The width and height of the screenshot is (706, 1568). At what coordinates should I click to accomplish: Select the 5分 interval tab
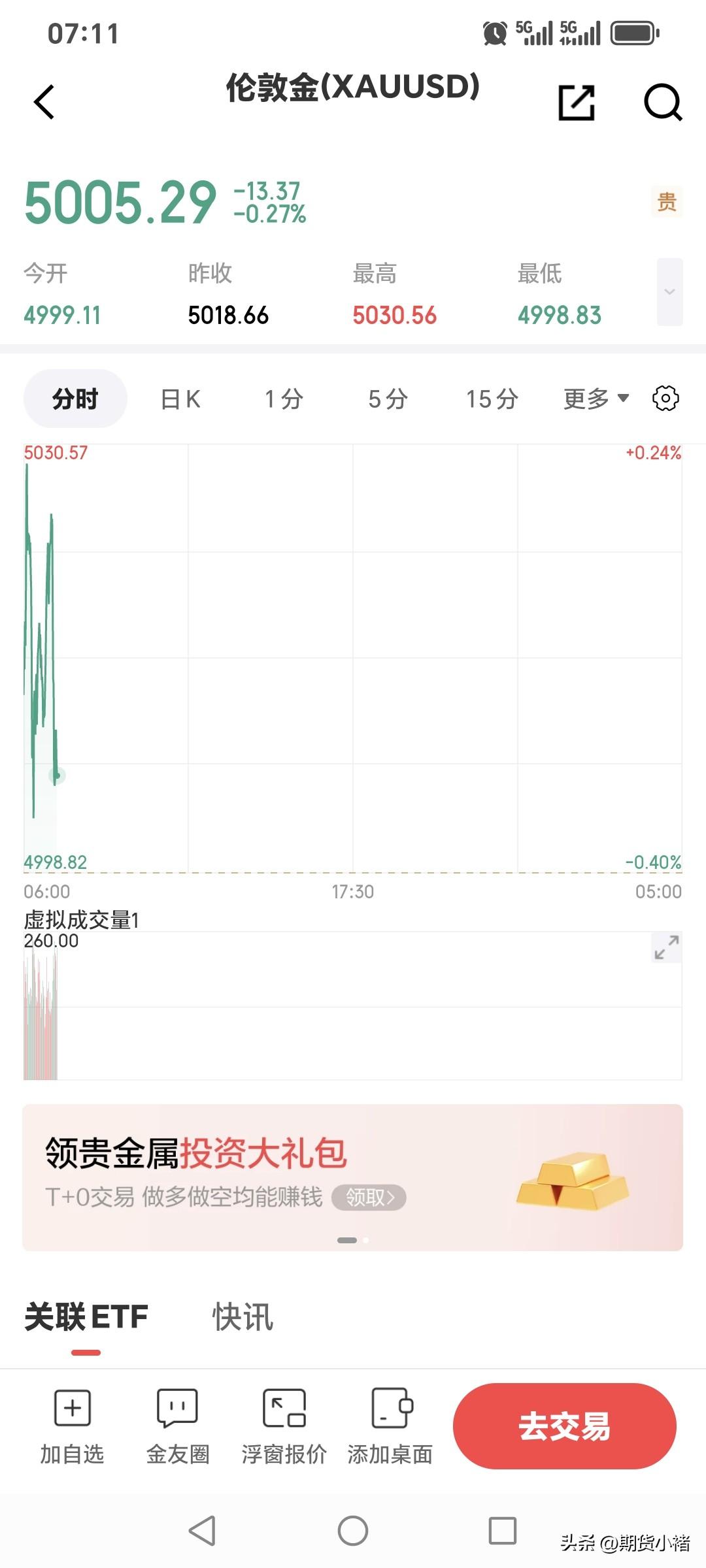coord(388,397)
